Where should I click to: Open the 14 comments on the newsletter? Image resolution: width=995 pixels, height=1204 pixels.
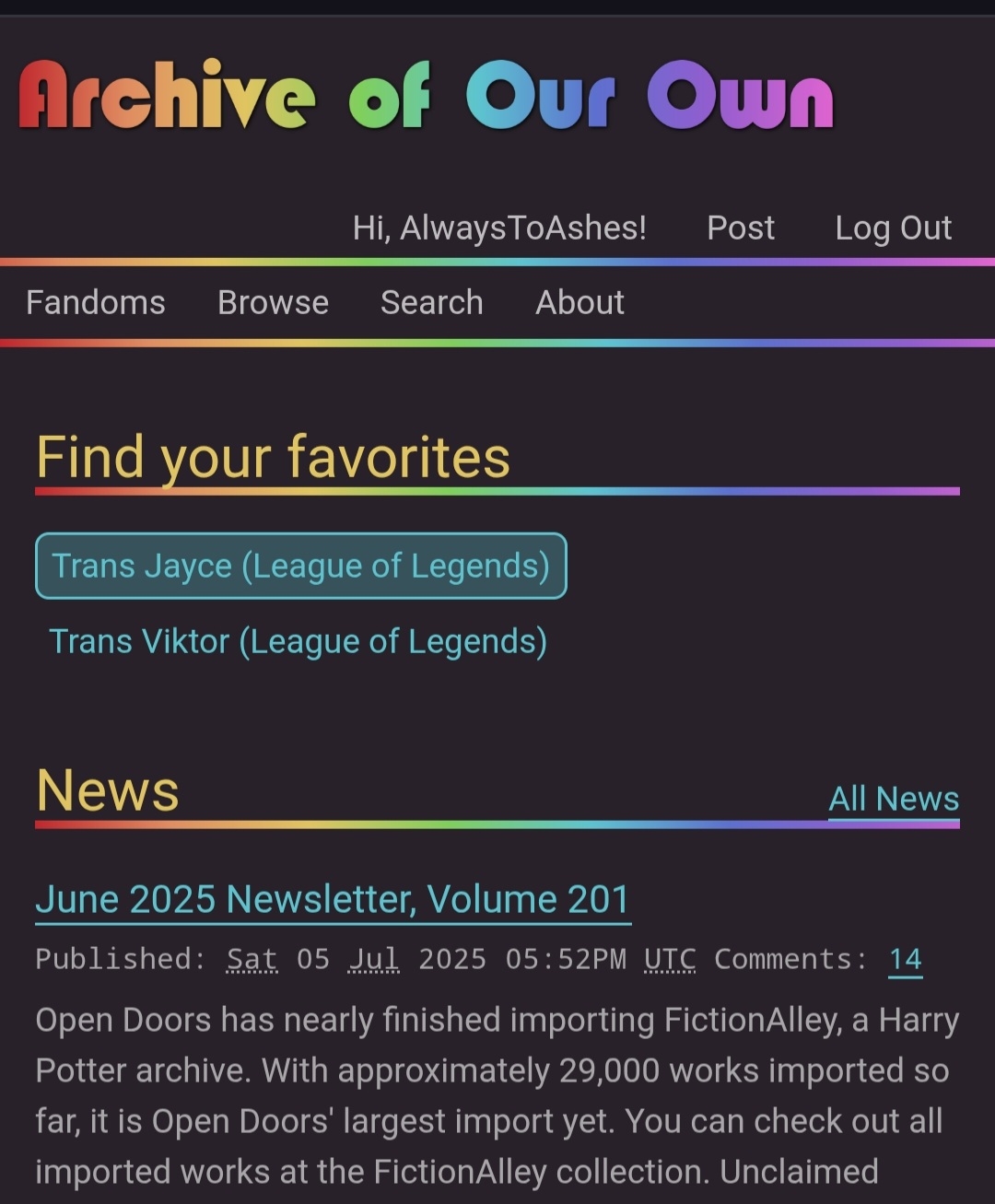point(905,959)
